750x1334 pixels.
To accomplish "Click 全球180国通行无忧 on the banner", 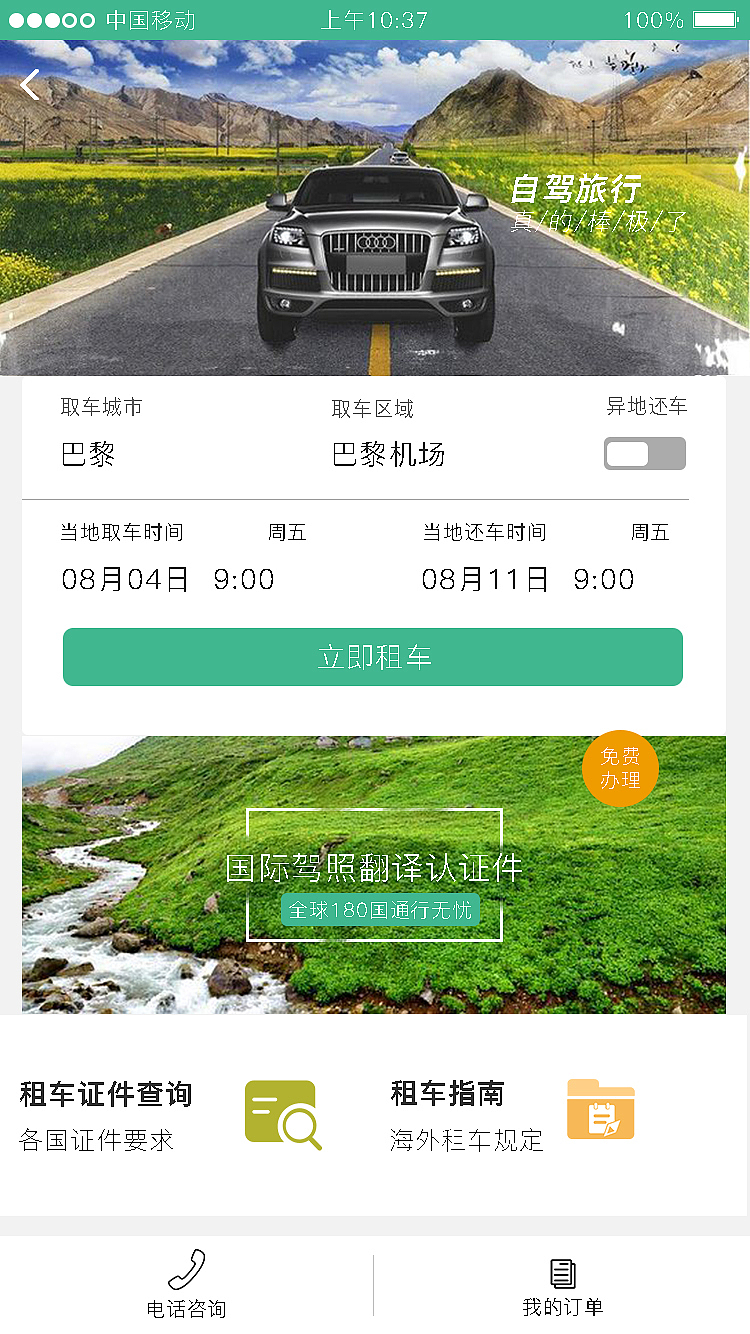I will [x=374, y=910].
